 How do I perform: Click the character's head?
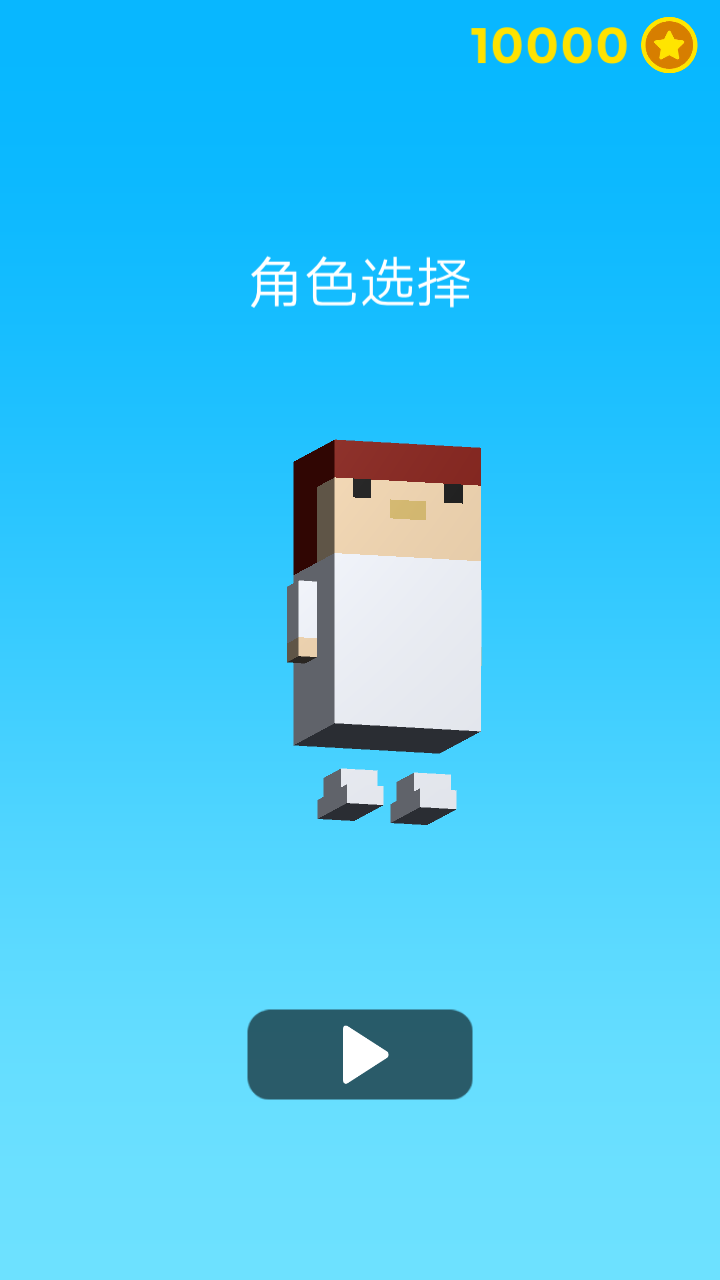[390, 500]
